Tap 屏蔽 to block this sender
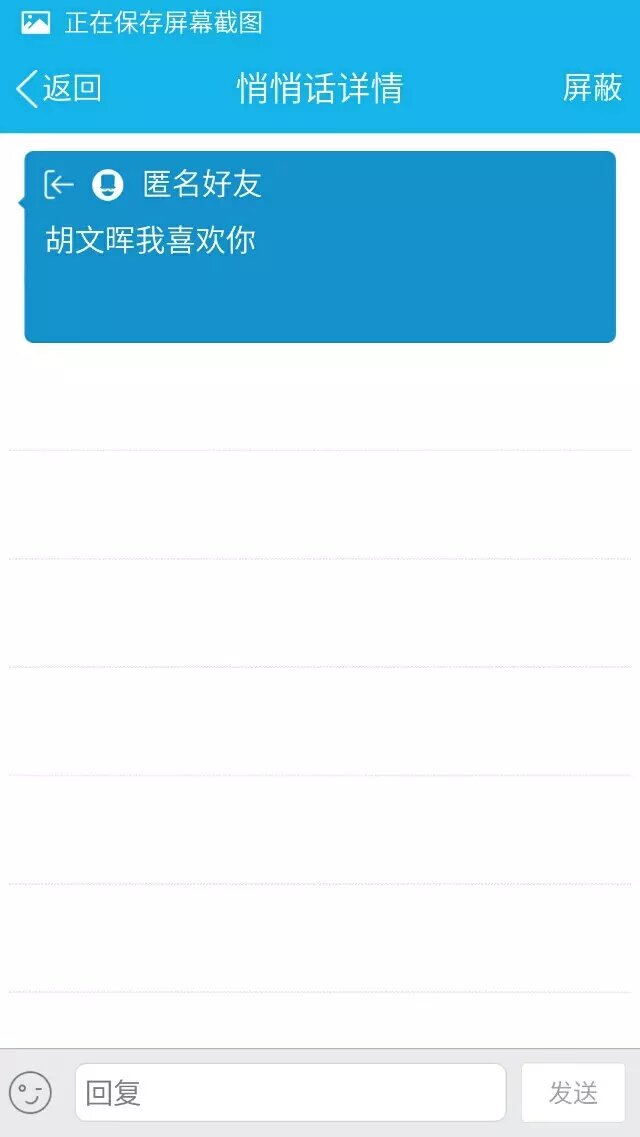This screenshot has width=640, height=1137. click(x=592, y=88)
